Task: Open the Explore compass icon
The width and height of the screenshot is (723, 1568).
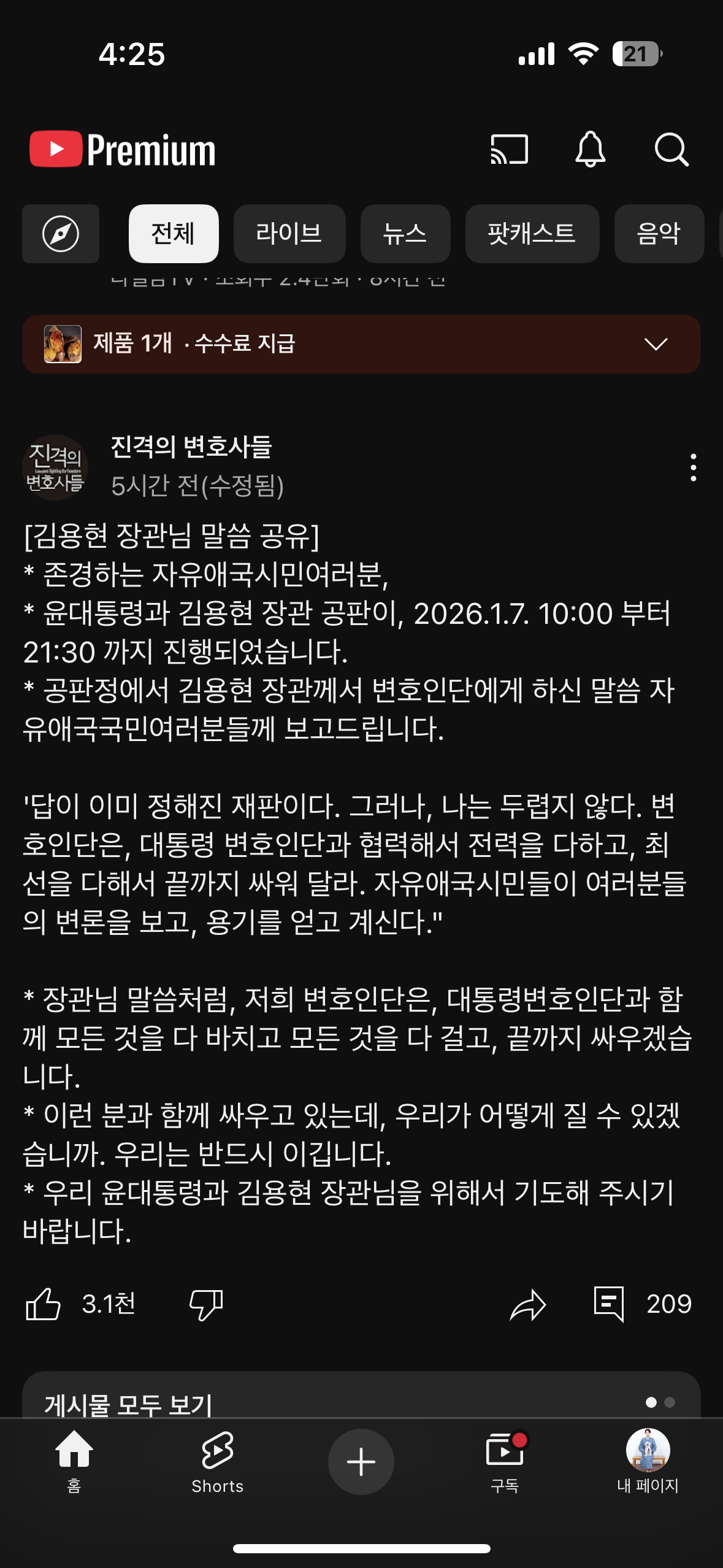Action: [60, 234]
